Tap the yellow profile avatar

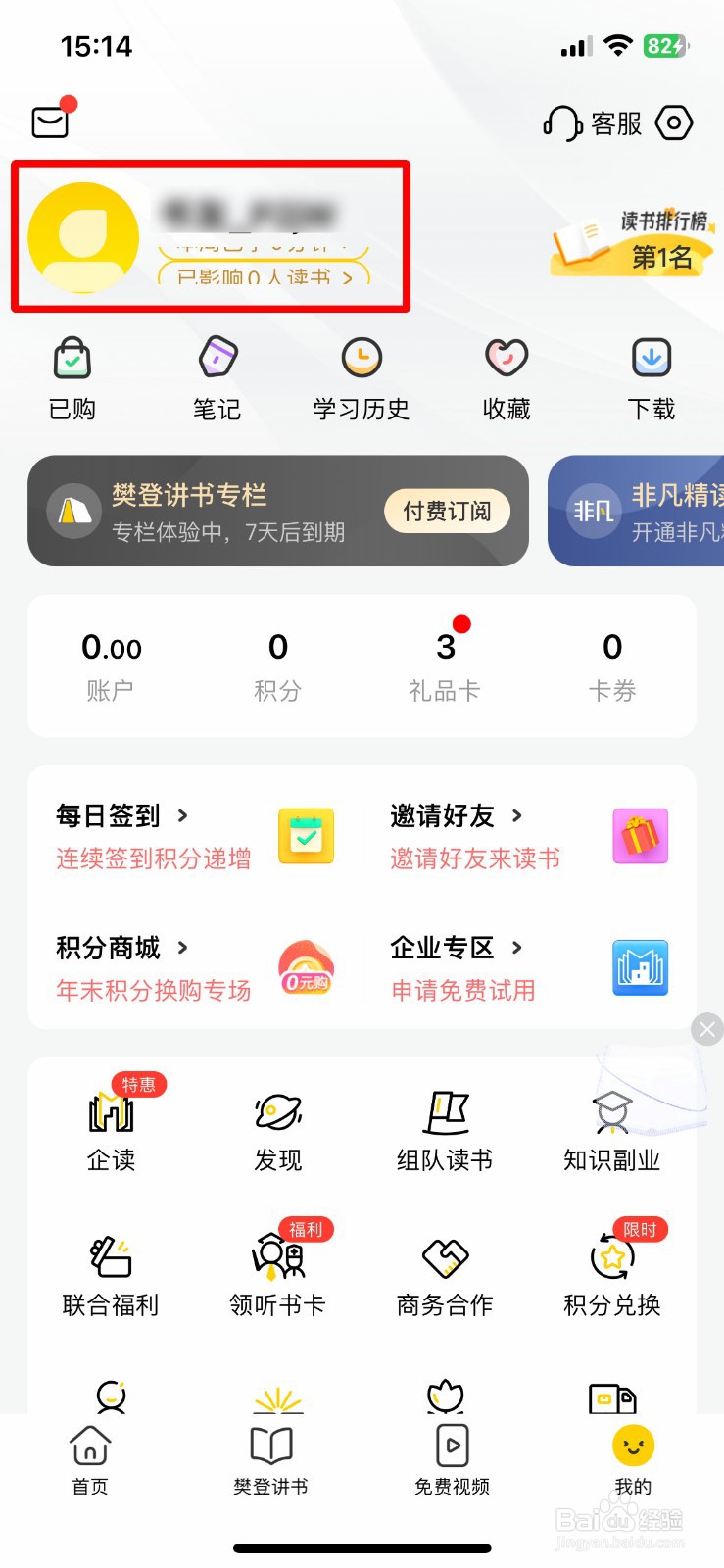[82, 237]
